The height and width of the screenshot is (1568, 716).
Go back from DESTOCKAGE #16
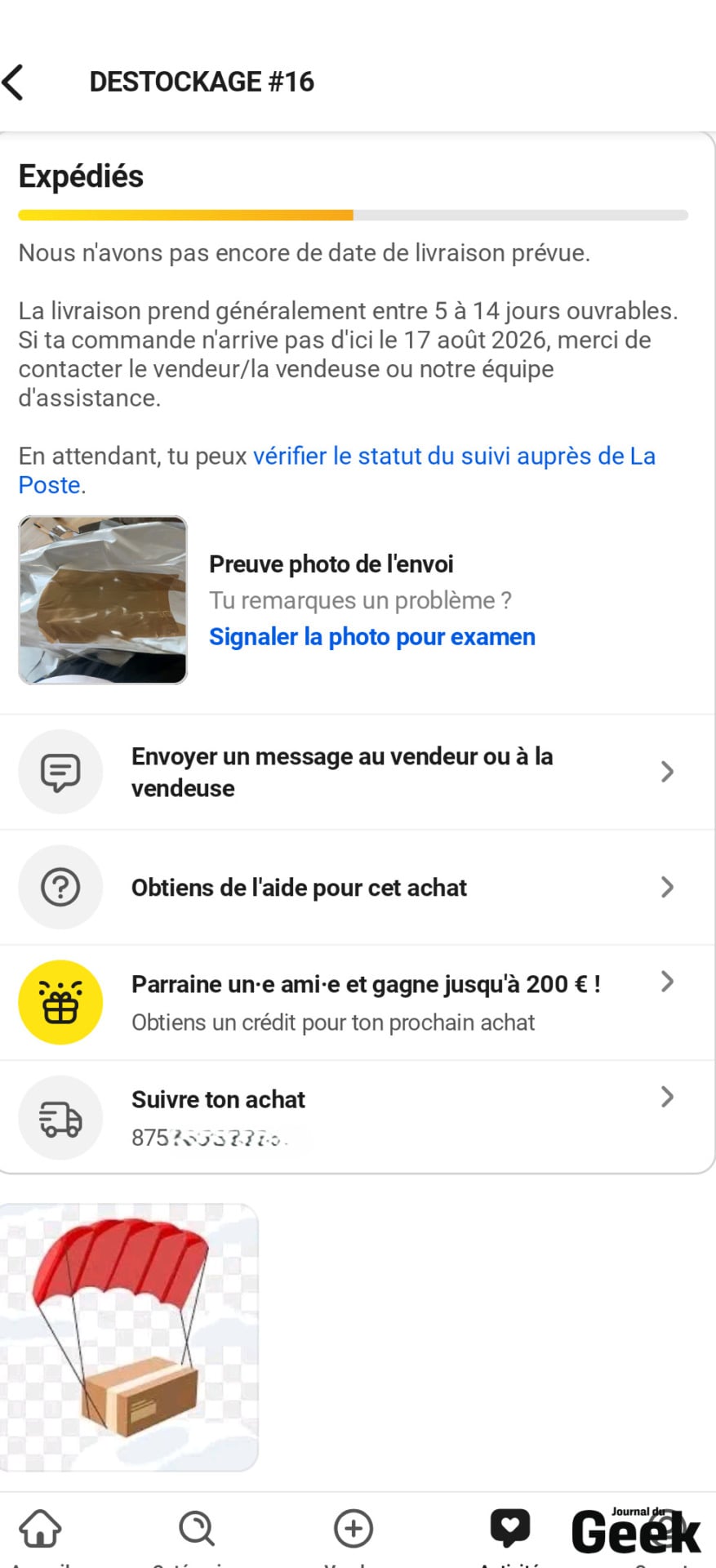pyautogui.click(x=14, y=82)
